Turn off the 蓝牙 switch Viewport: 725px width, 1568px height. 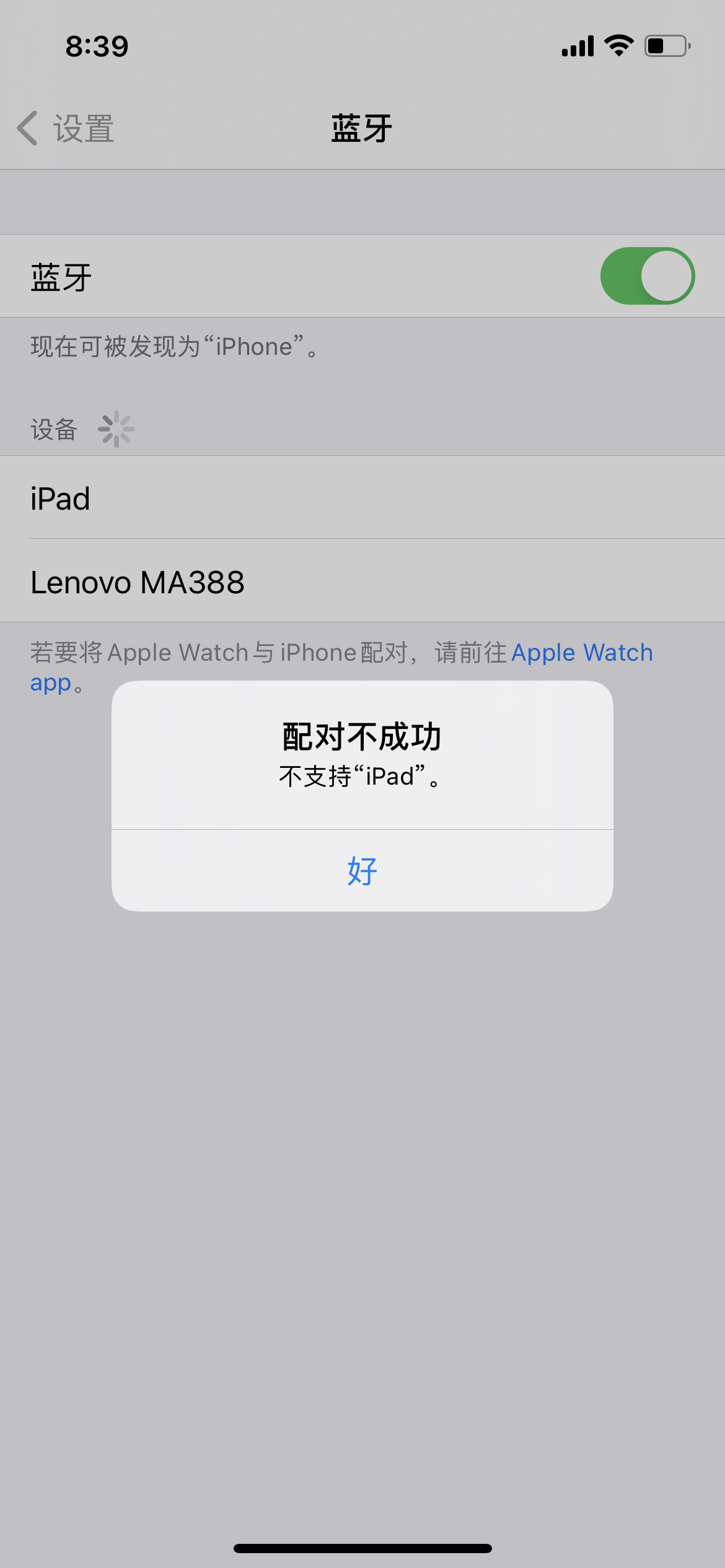647,276
